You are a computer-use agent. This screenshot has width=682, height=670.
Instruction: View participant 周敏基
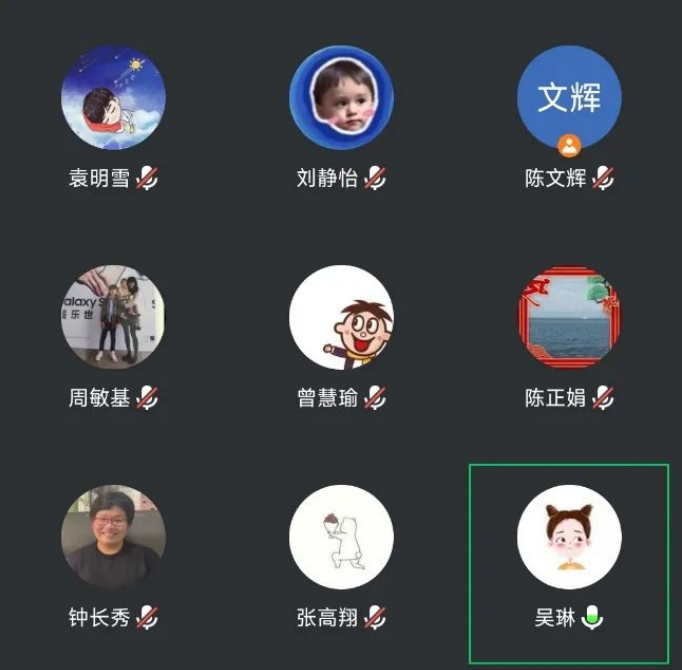tap(113, 317)
